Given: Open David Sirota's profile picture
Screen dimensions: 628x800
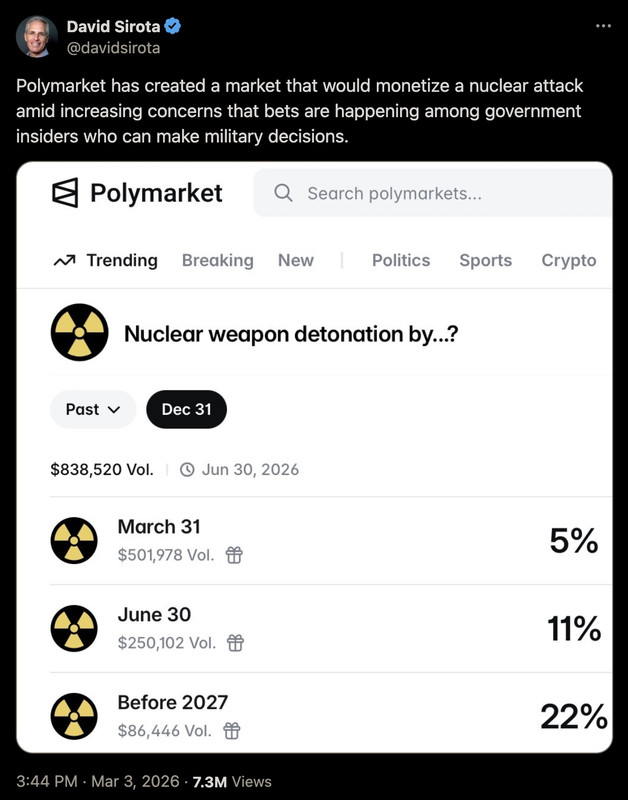Looking at the screenshot, I should coord(36,36).
